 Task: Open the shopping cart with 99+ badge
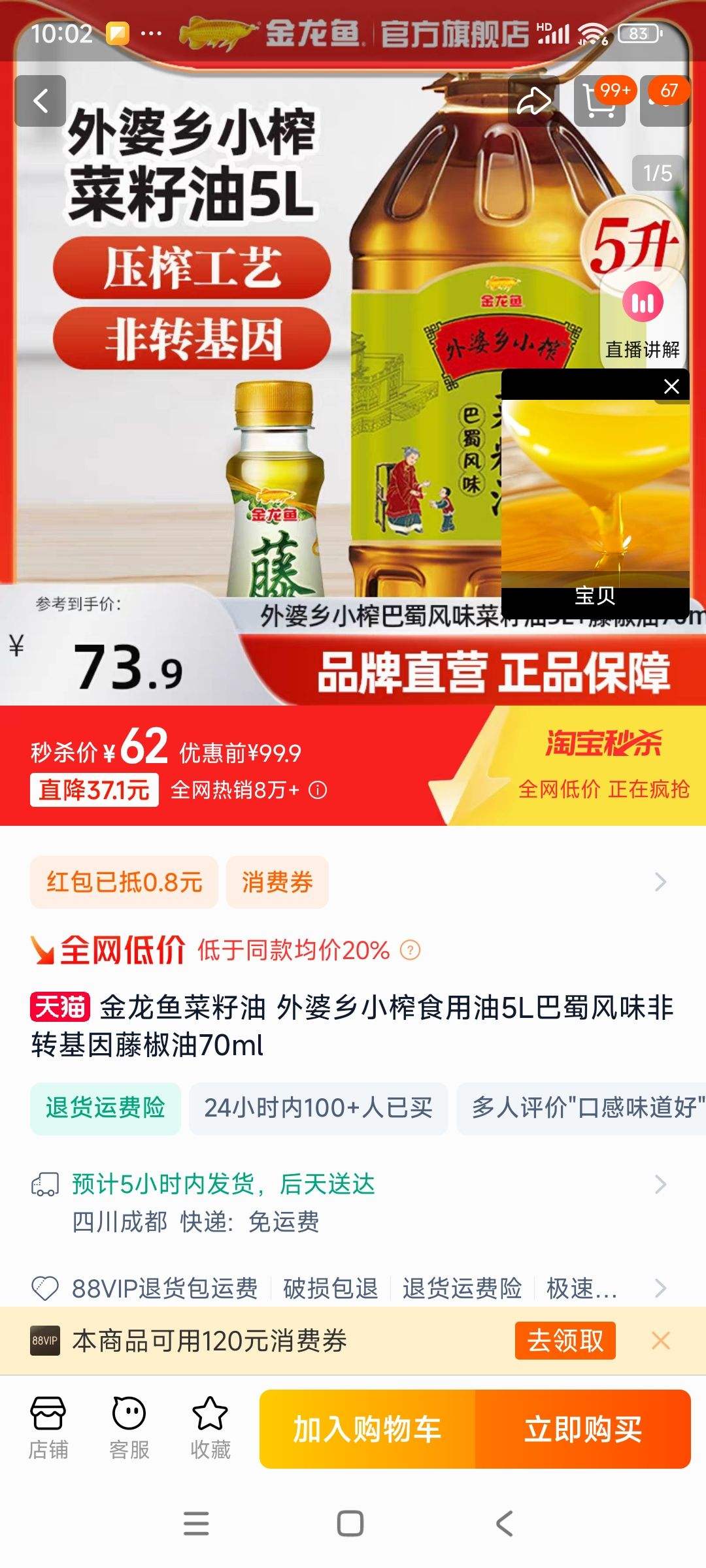[599, 99]
